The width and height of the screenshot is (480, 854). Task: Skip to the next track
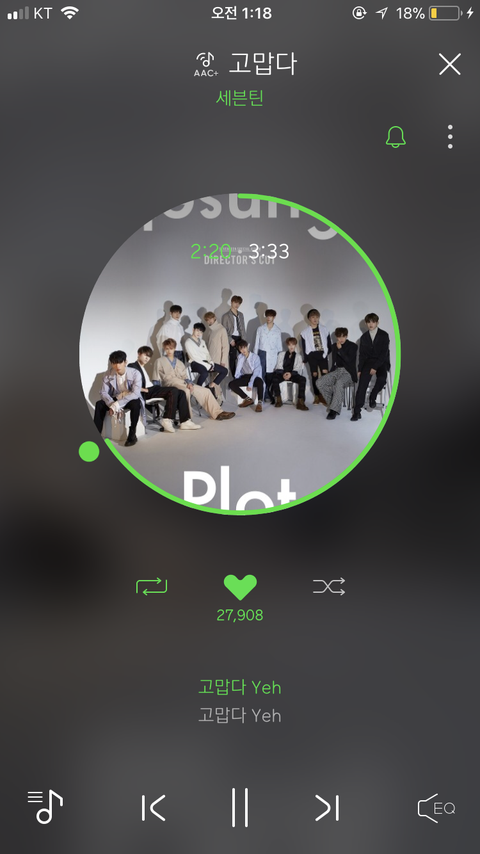[x=327, y=808]
